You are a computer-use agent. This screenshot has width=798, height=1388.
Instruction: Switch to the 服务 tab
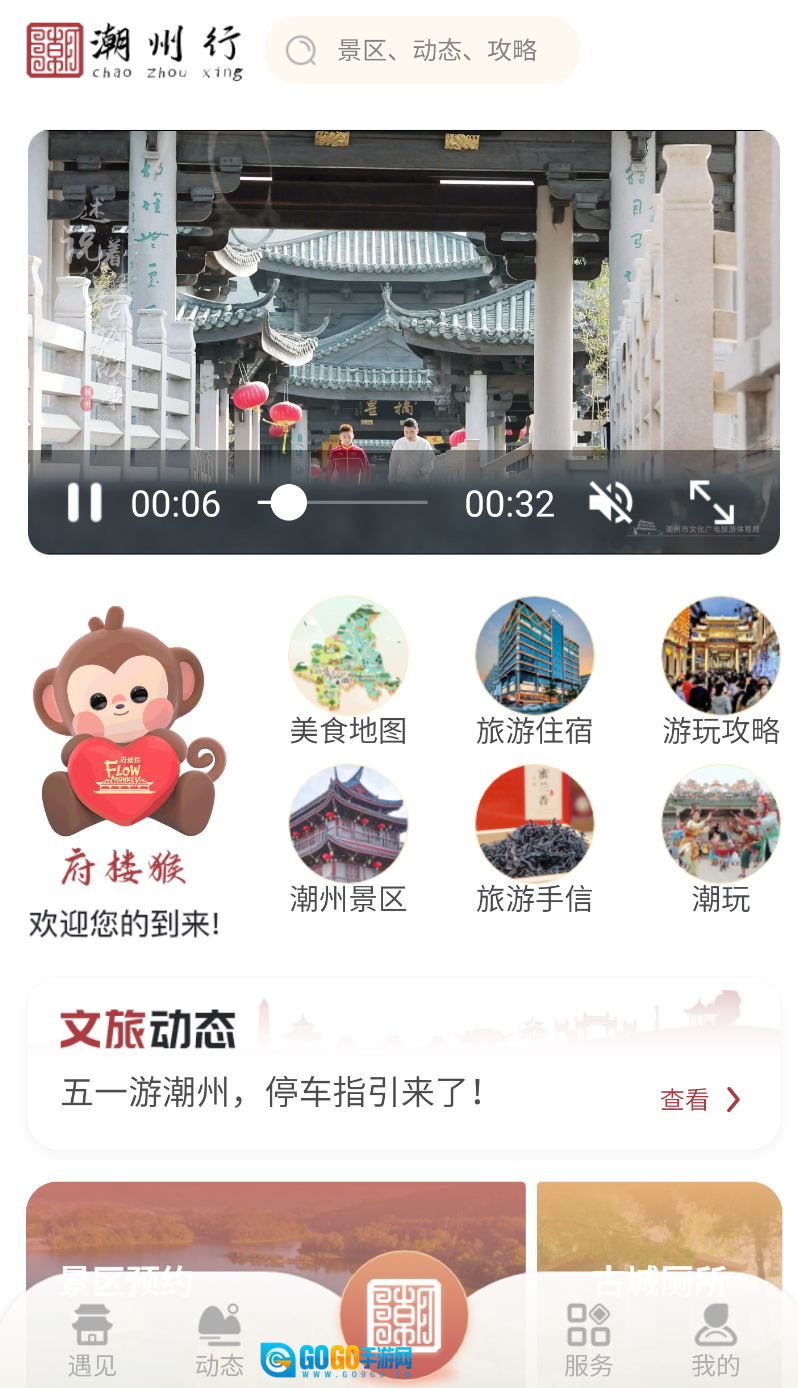[588, 1340]
